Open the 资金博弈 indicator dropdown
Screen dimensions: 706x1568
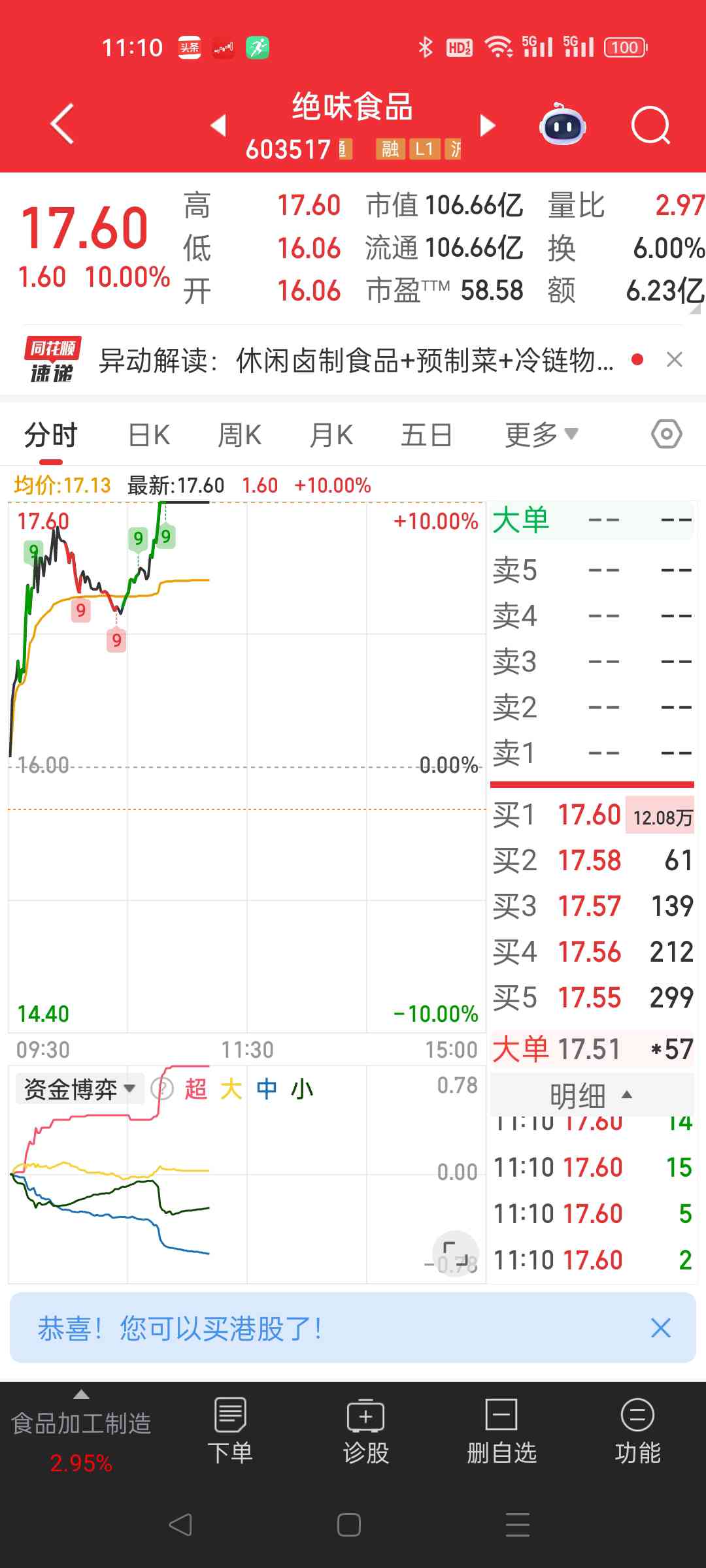[80, 1088]
